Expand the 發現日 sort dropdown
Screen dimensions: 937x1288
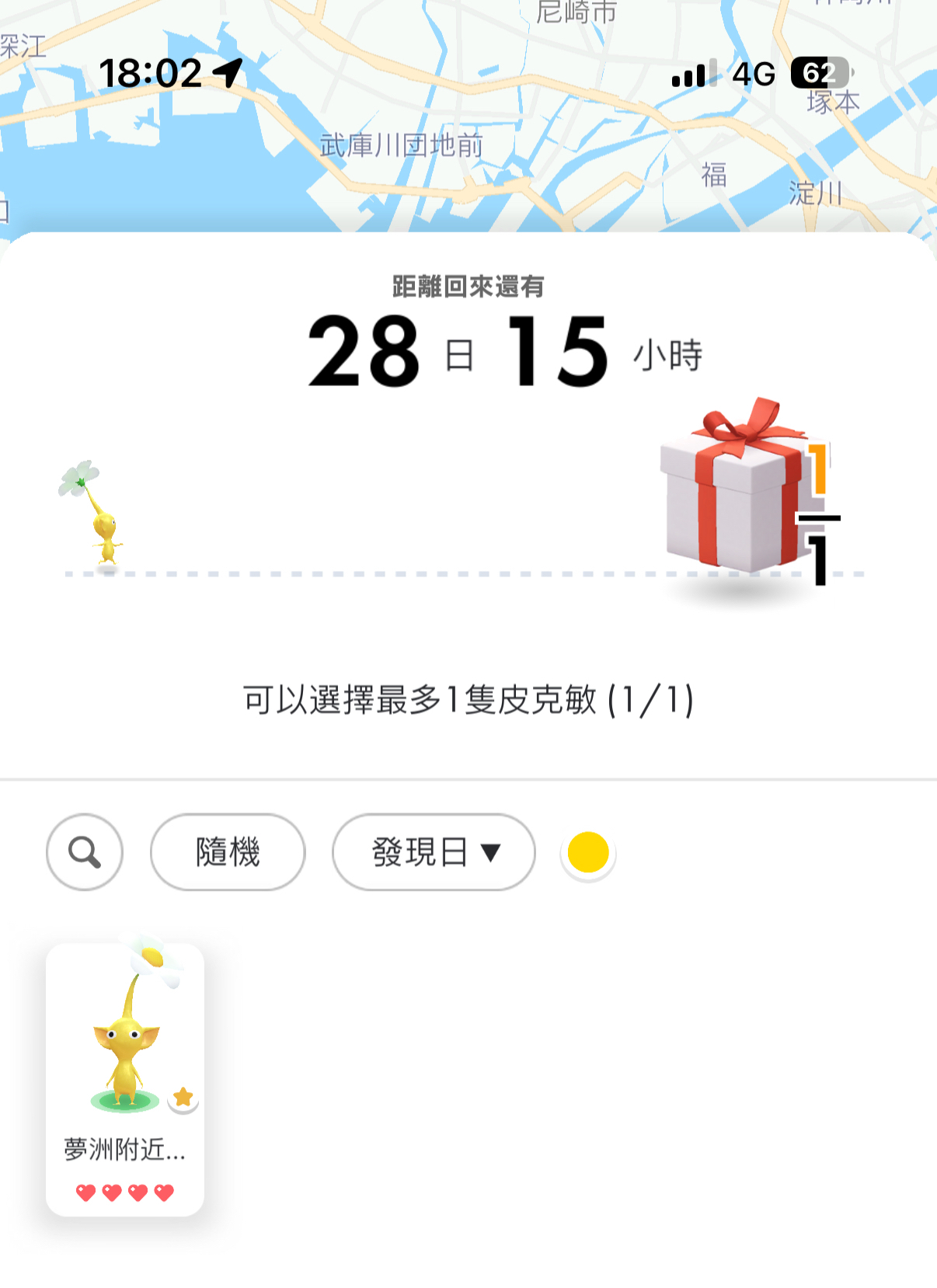click(x=434, y=852)
